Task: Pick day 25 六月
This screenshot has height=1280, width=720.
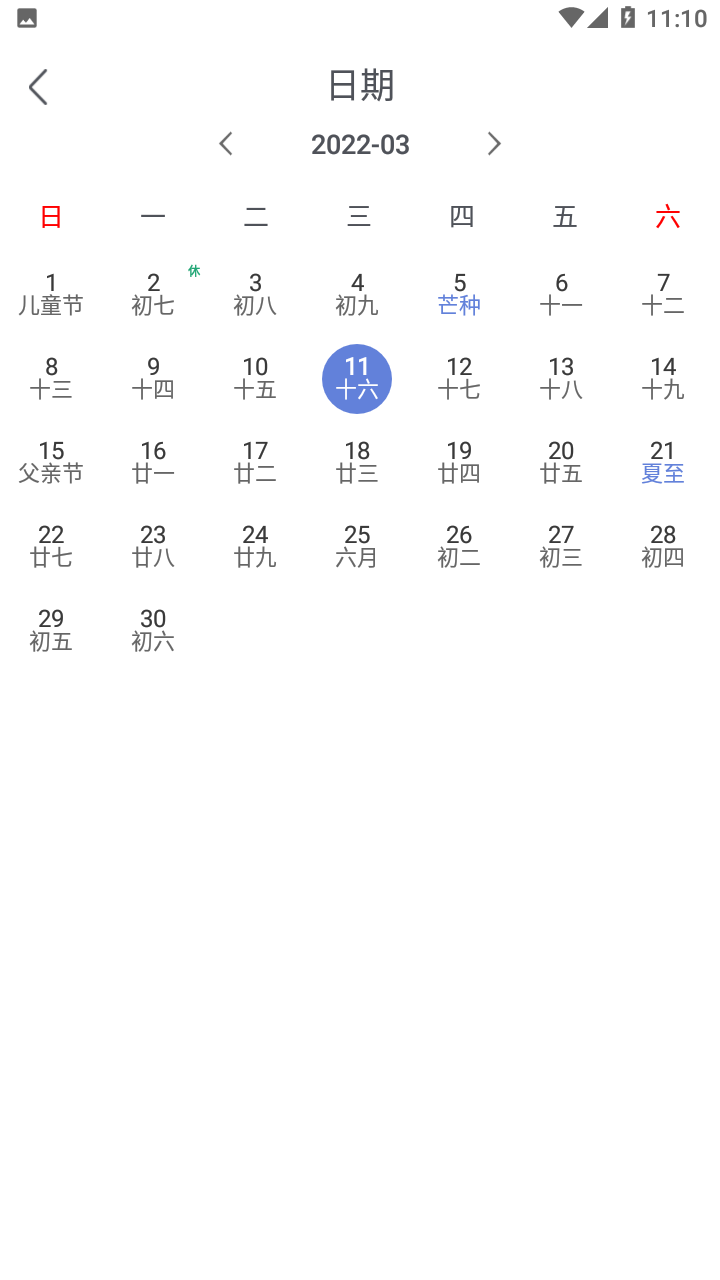Action: (x=357, y=546)
